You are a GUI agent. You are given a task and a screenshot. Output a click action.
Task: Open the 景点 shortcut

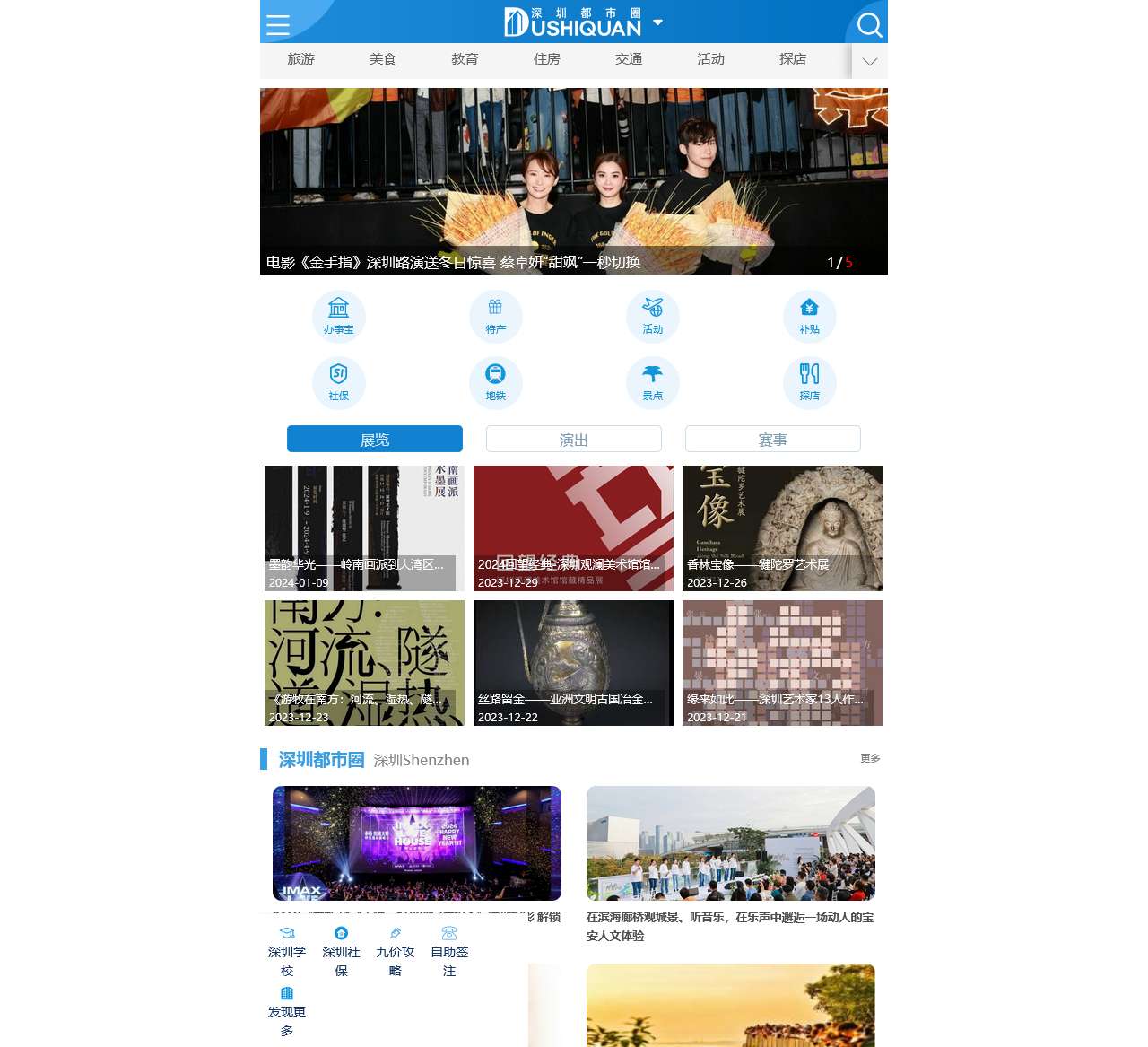coord(653,382)
